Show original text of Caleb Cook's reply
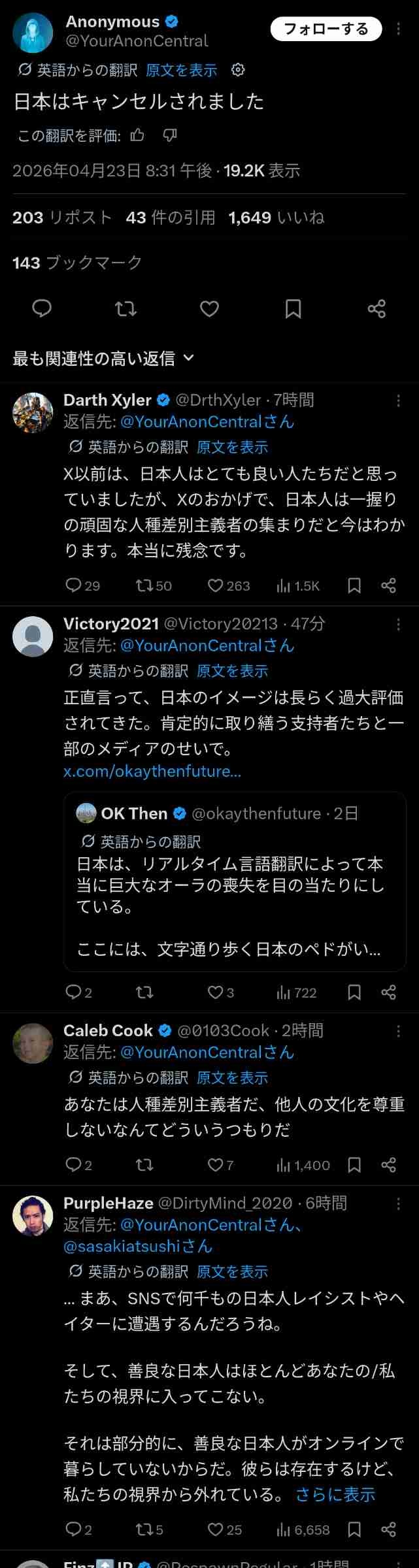The width and height of the screenshot is (419, 1568). 232,1077
